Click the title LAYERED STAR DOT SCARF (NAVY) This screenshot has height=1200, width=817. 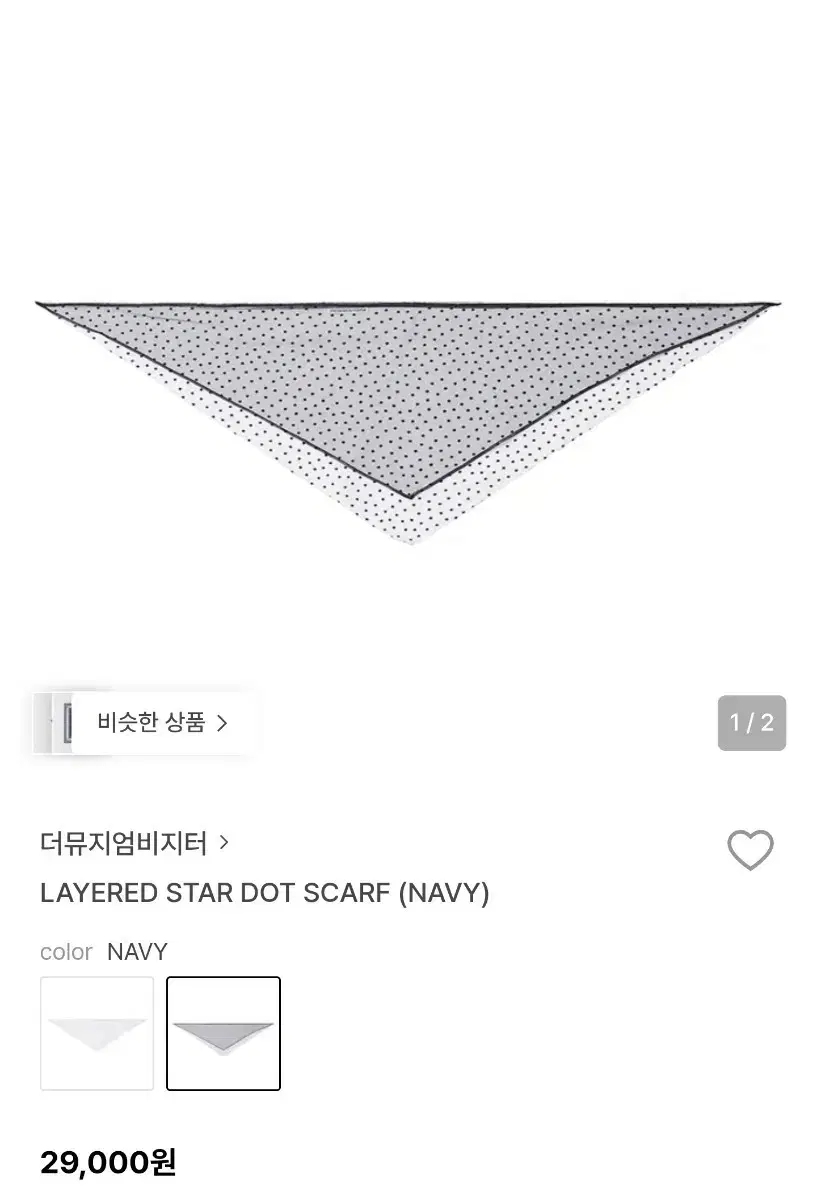(x=264, y=893)
